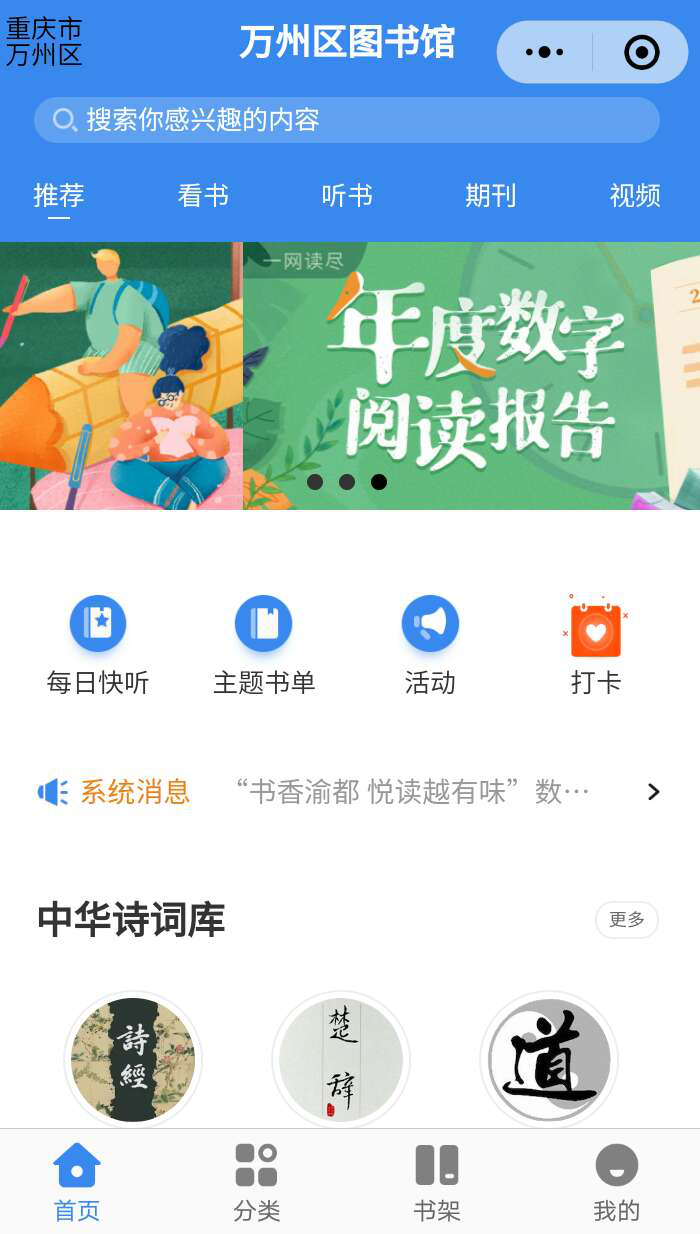The height and width of the screenshot is (1234, 700).
Task: Switch to the 期刊 tab
Action: point(490,196)
